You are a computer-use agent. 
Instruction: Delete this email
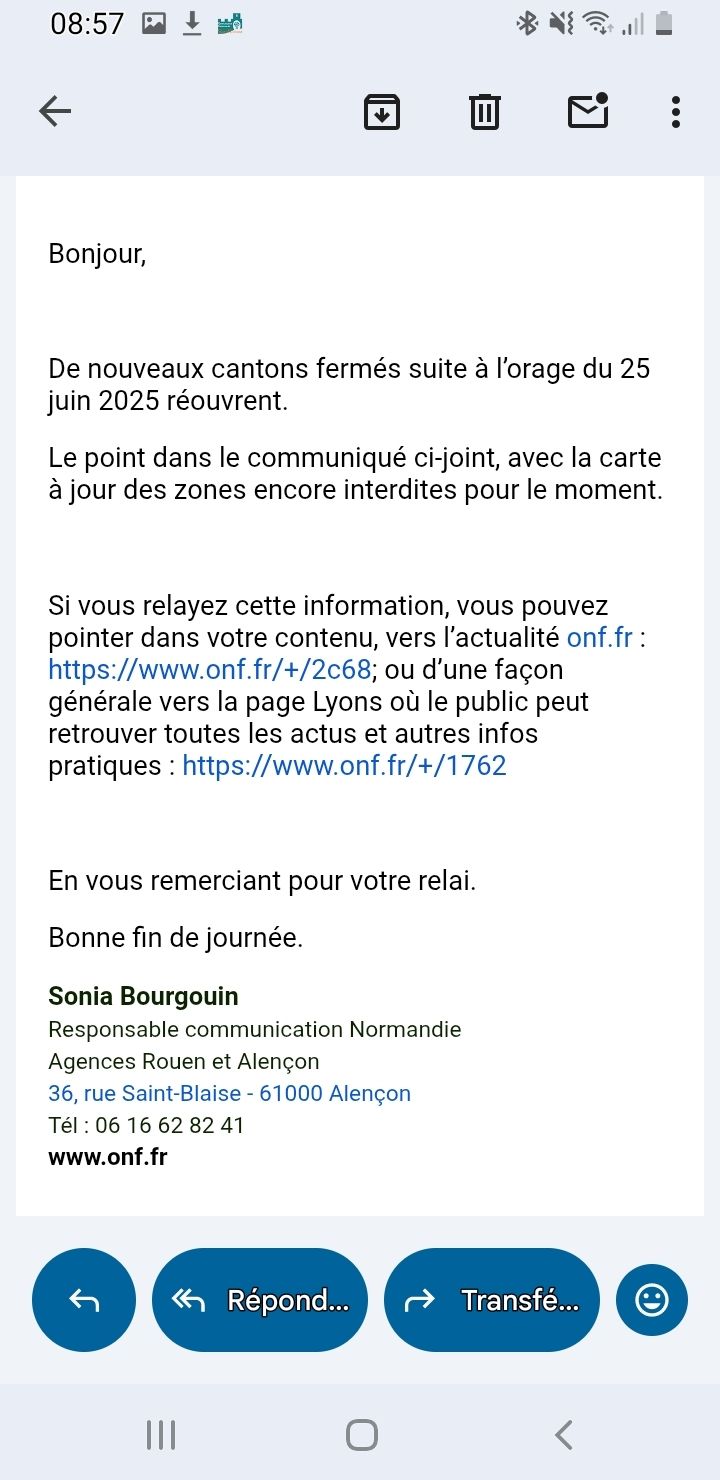pyautogui.click(x=485, y=111)
